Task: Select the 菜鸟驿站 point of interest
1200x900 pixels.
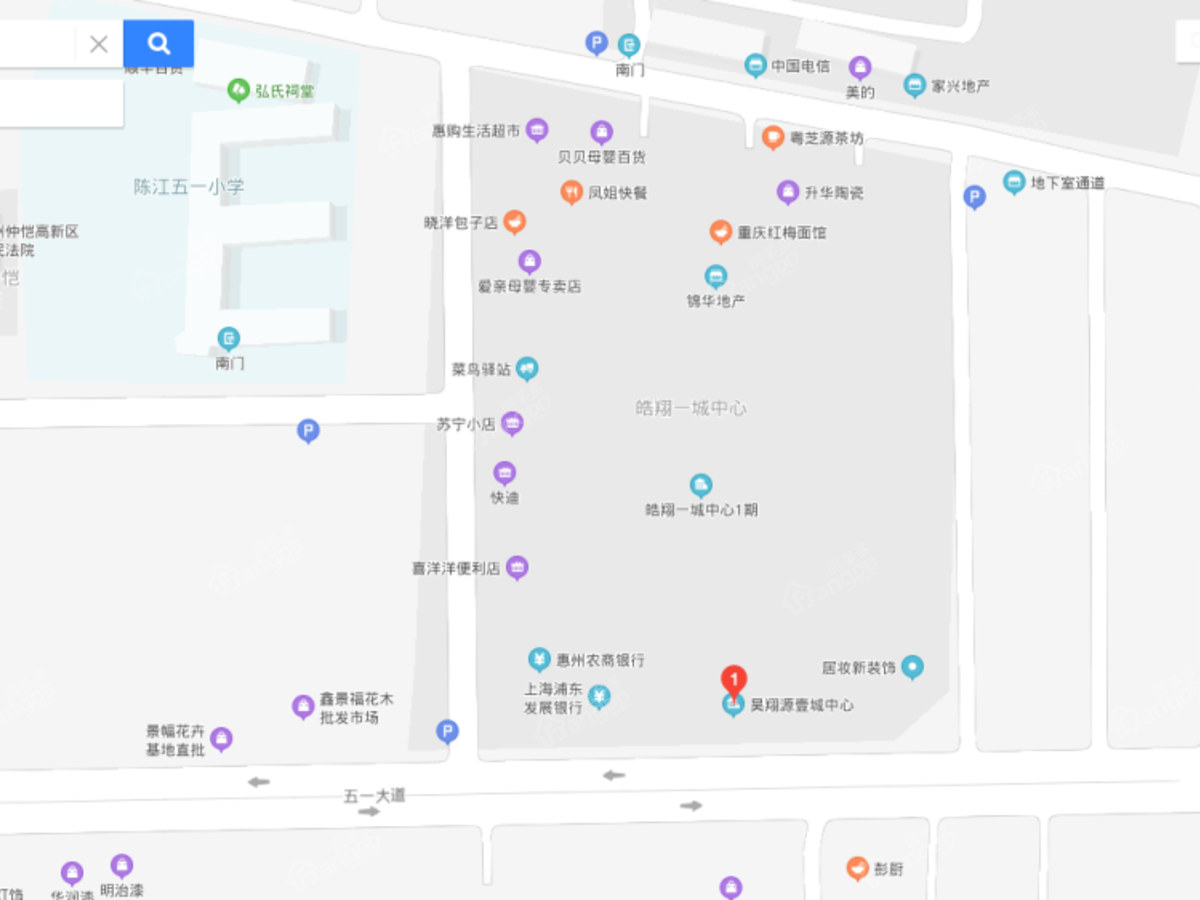Action: click(526, 369)
